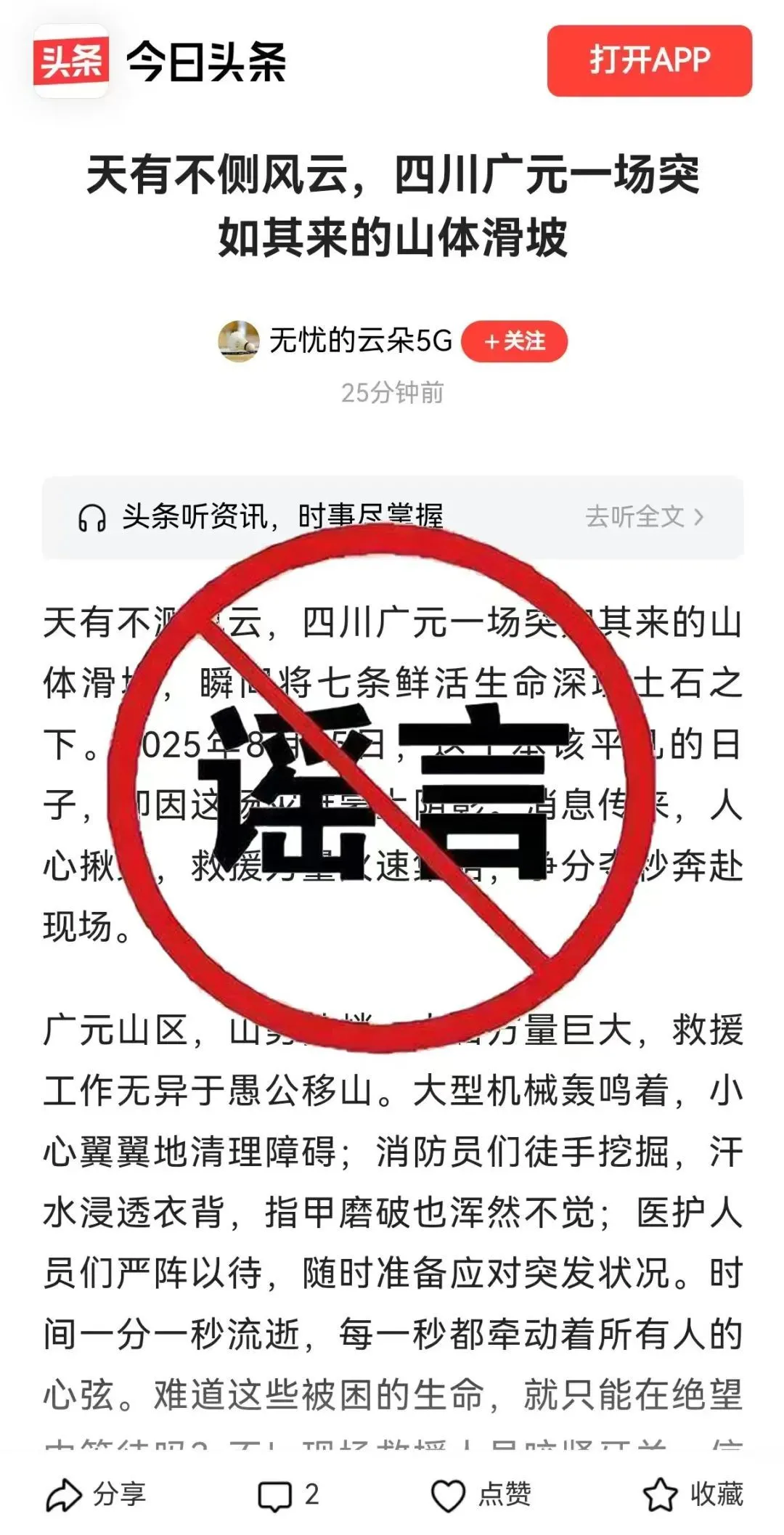Save the article with 收藏
Screen dimensions: 784x1535
pos(693,1495)
